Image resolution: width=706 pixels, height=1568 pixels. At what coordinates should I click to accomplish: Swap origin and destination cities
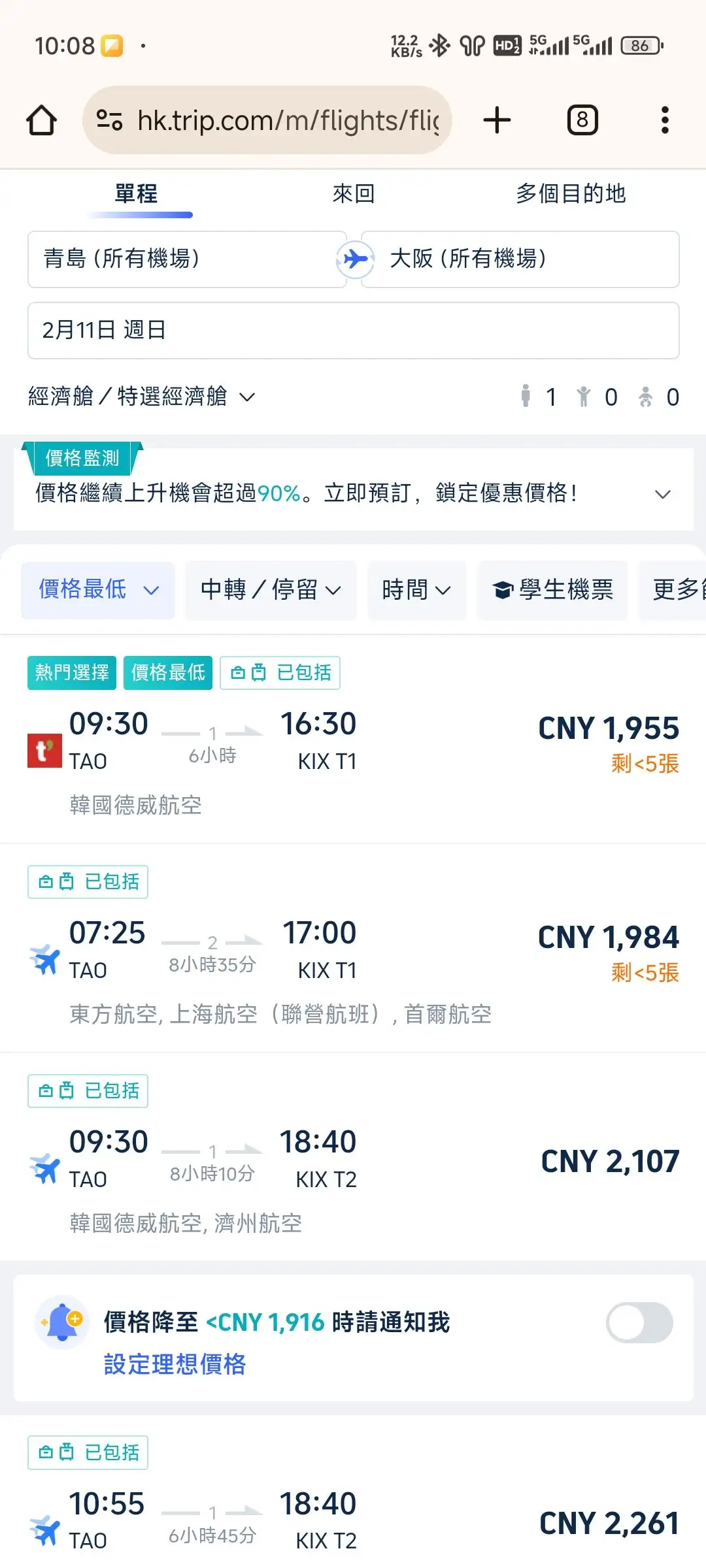[355, 259]
